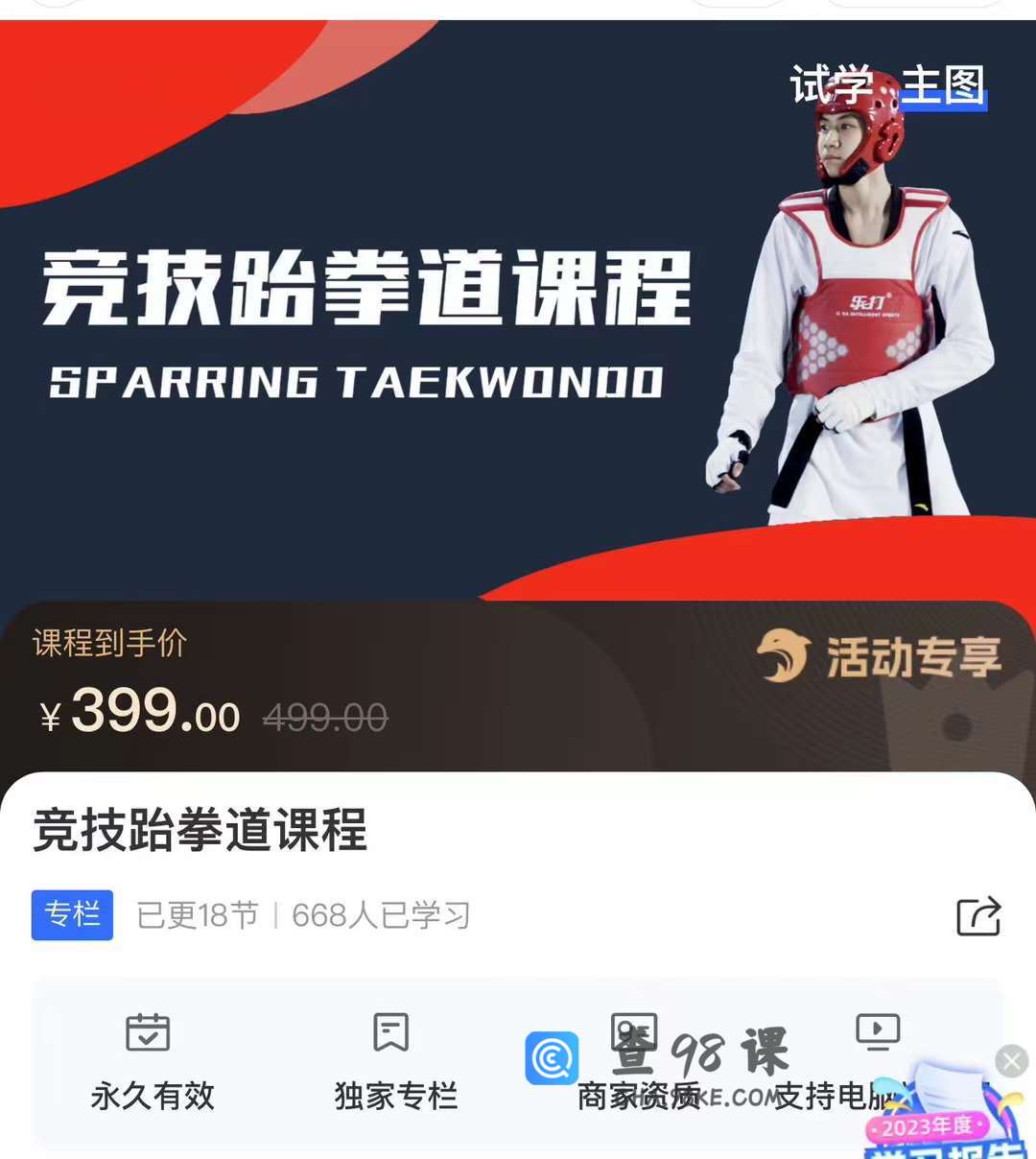1036x1159 pixels.
Task: Share this taekwondo course
Action: pyautogui.click(x=978, y=915)
